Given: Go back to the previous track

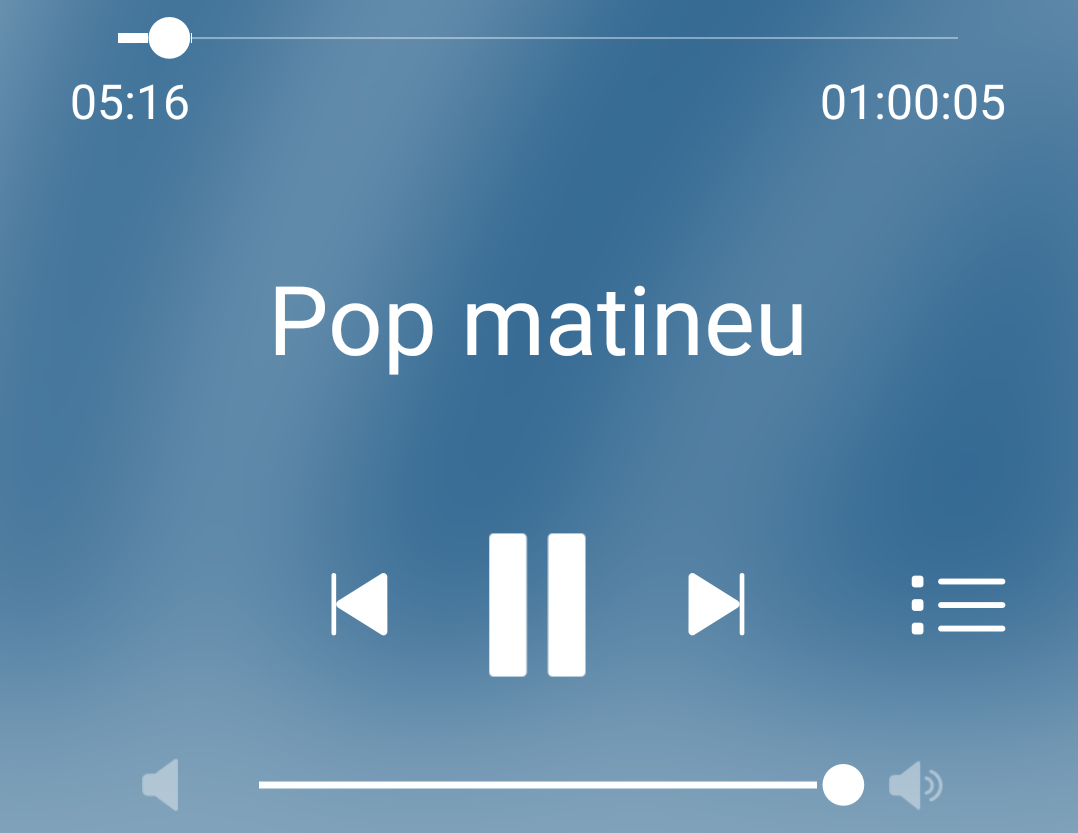Looking at the screenshot, I should click(x=359, y=604).
